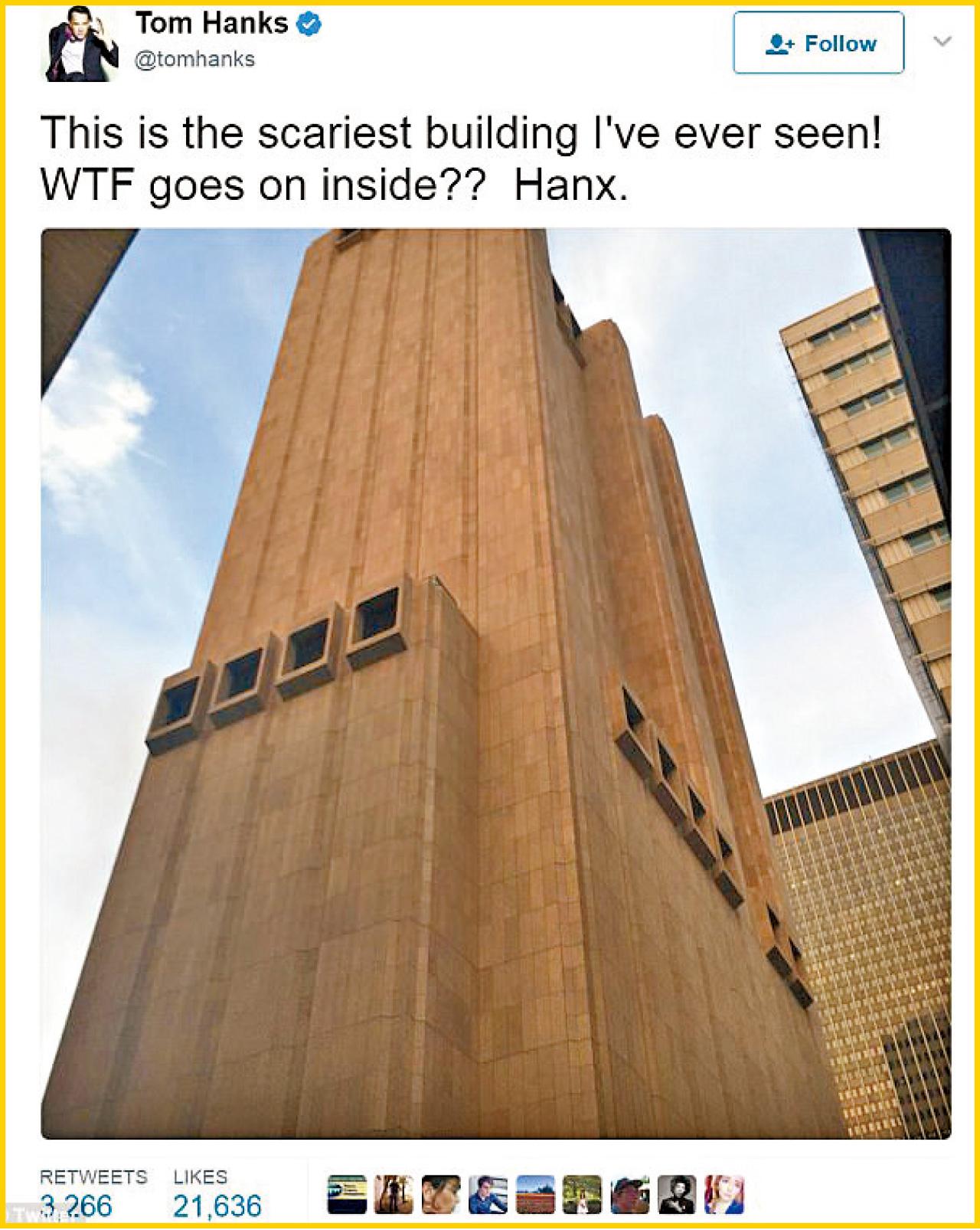View the list of likes
980x1230 pixels.
click(x=217, y=1192)
